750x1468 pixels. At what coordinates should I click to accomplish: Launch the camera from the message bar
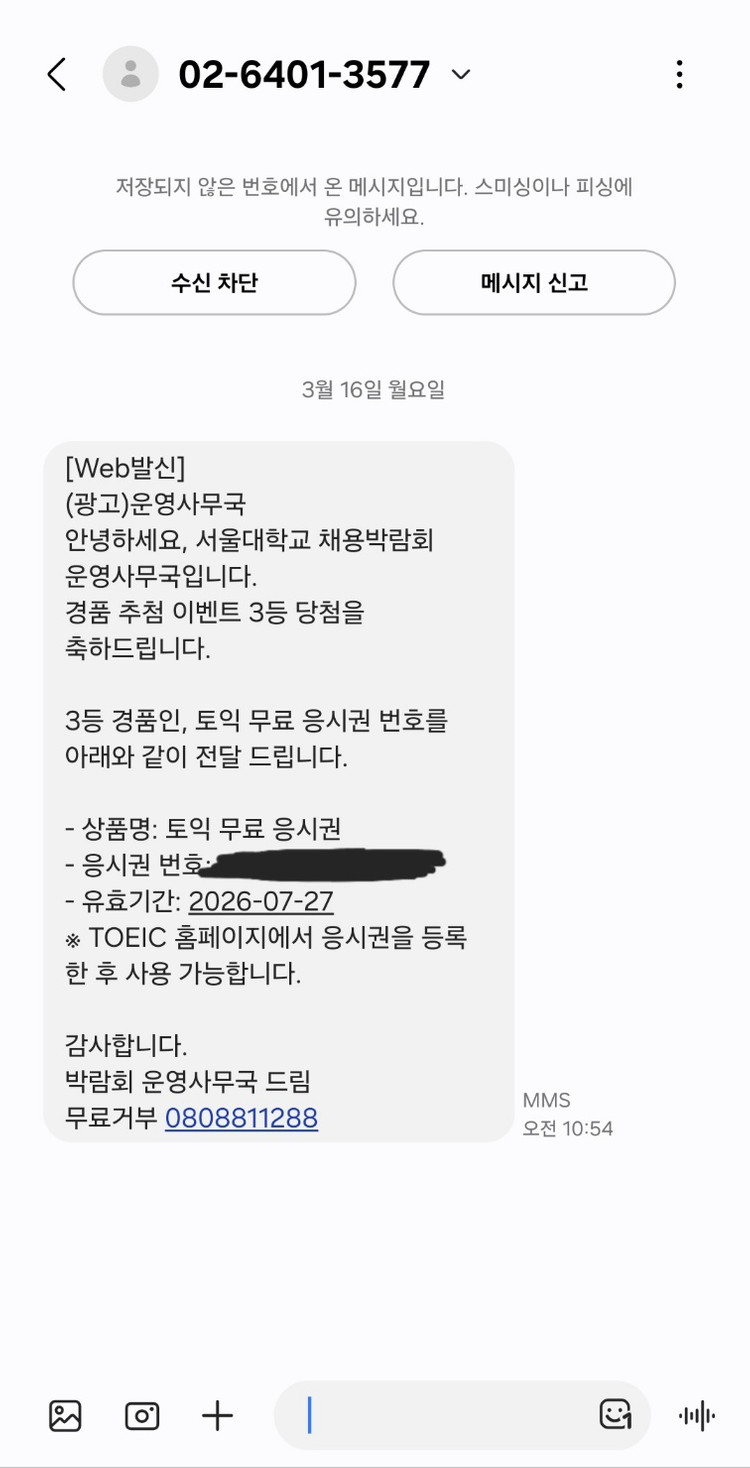[x=142, y=1415]
